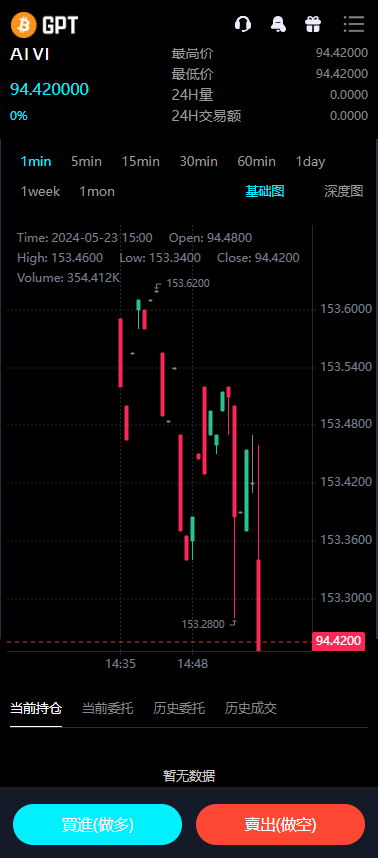The height and width of the screenshot is (858, 380).
Task: Switch to the 当前委托 tab
Action: [107, 709]
